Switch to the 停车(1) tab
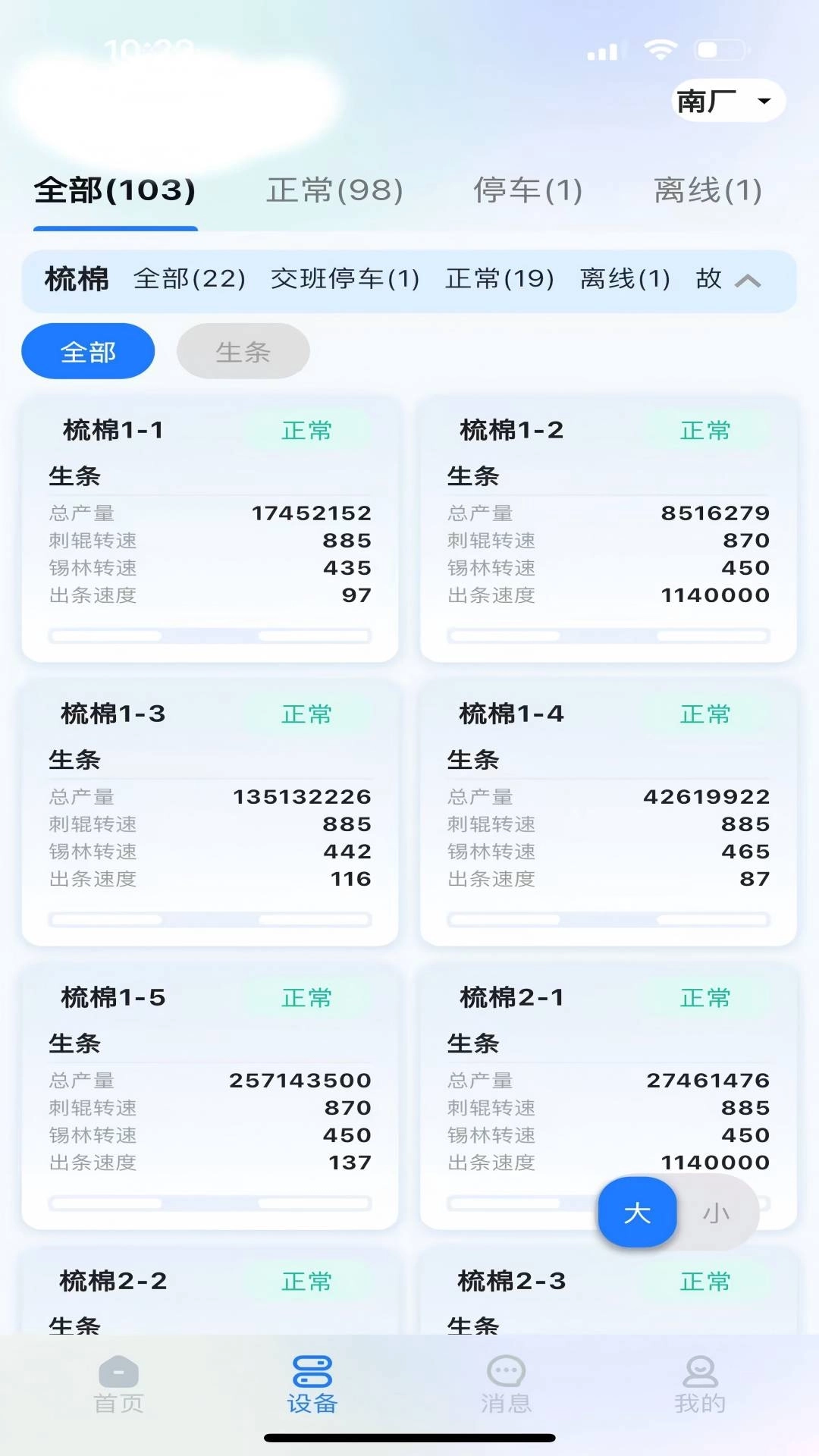Viewport: 819px width, 1456px height. pos(528,191)
